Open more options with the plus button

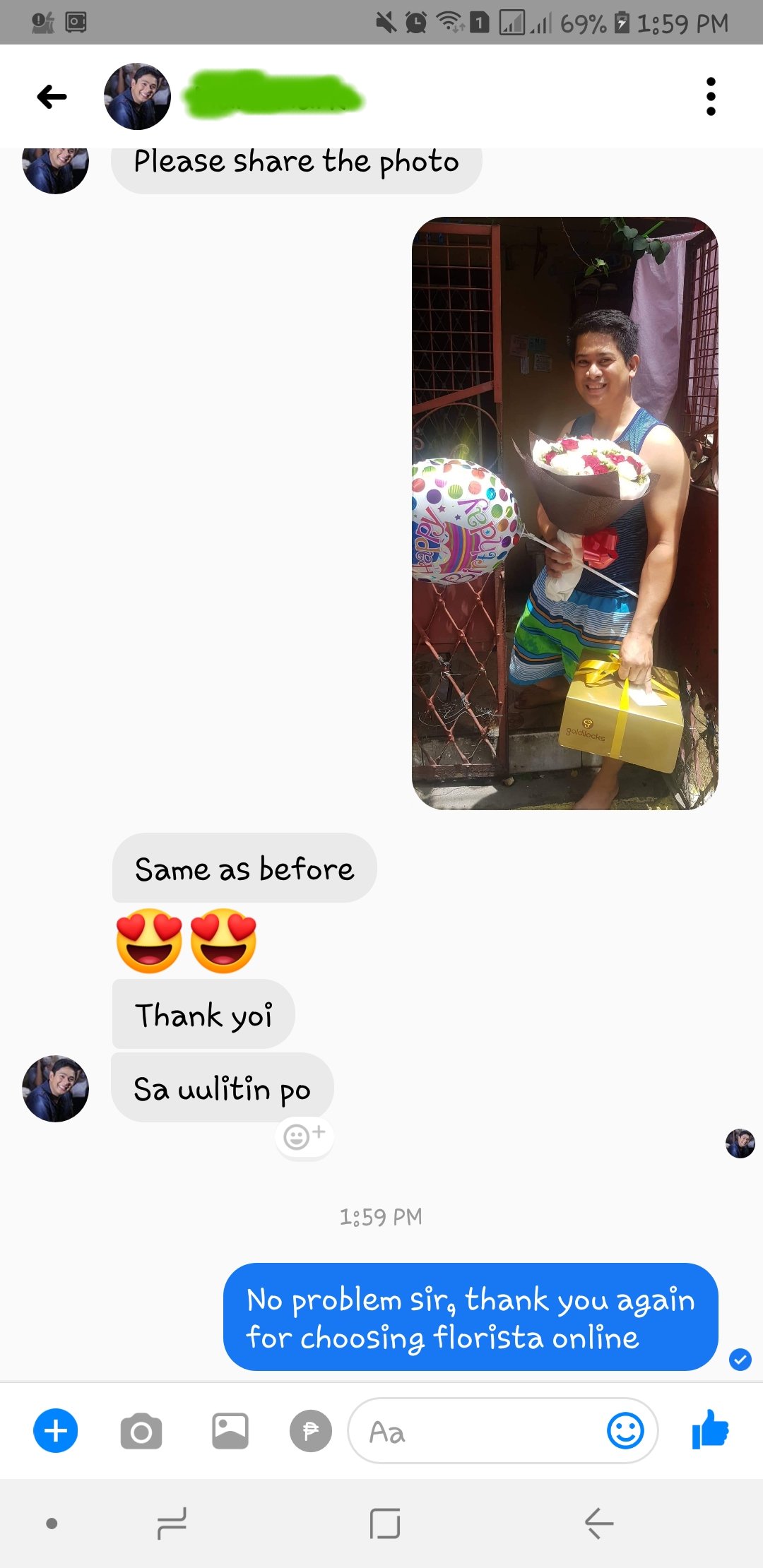pos(56,1430)
